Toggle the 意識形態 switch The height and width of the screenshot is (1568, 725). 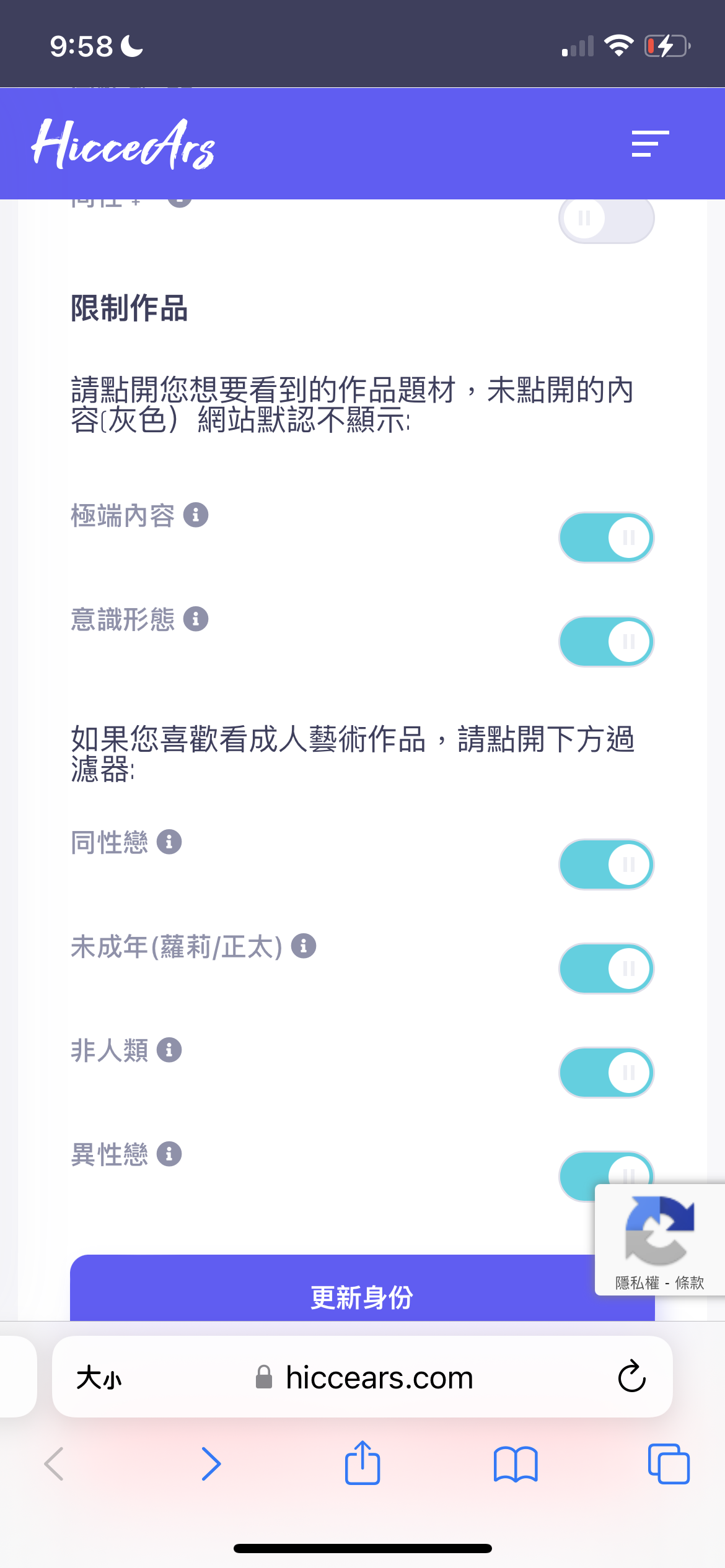point(607,642)
